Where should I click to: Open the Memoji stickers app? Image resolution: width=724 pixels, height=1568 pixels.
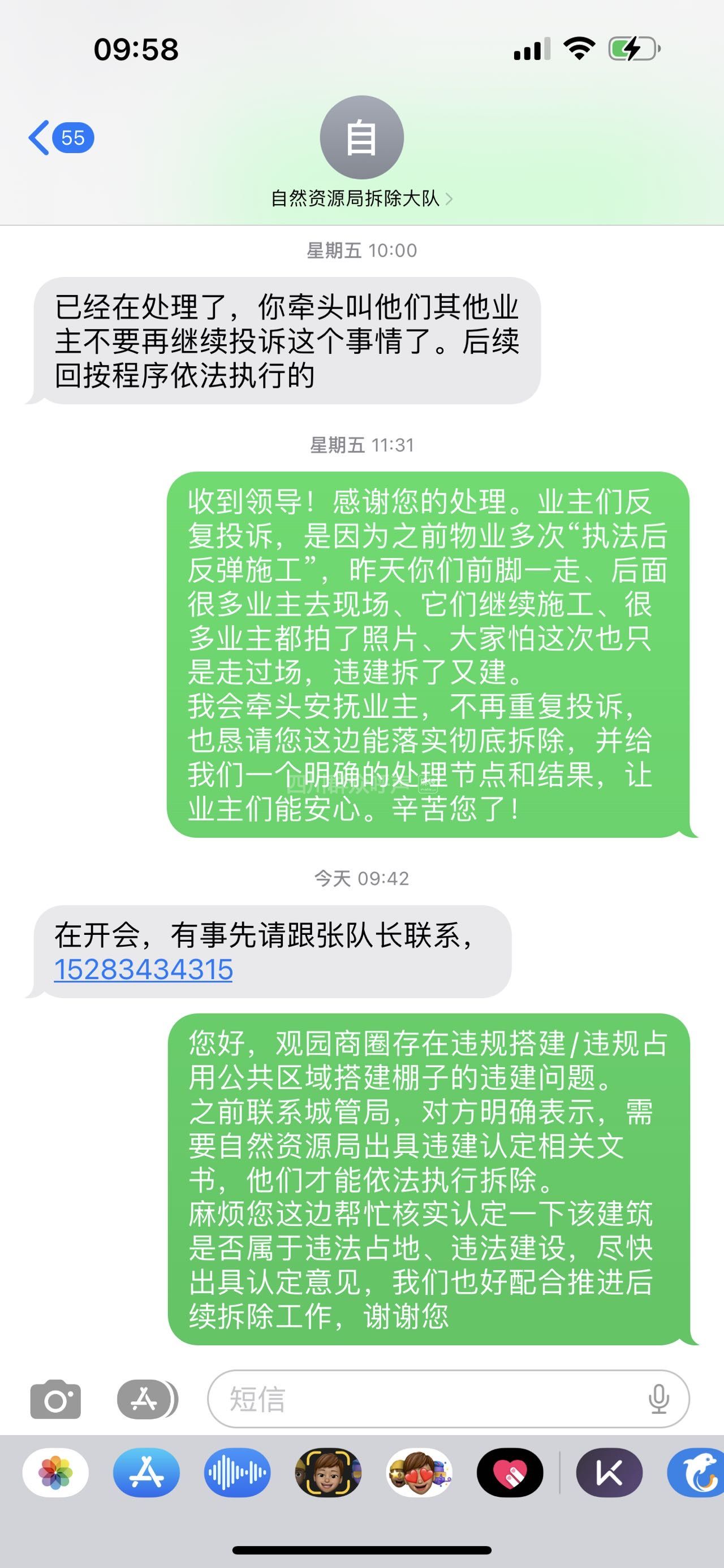pyautogui.click(x=419, y=1473)
